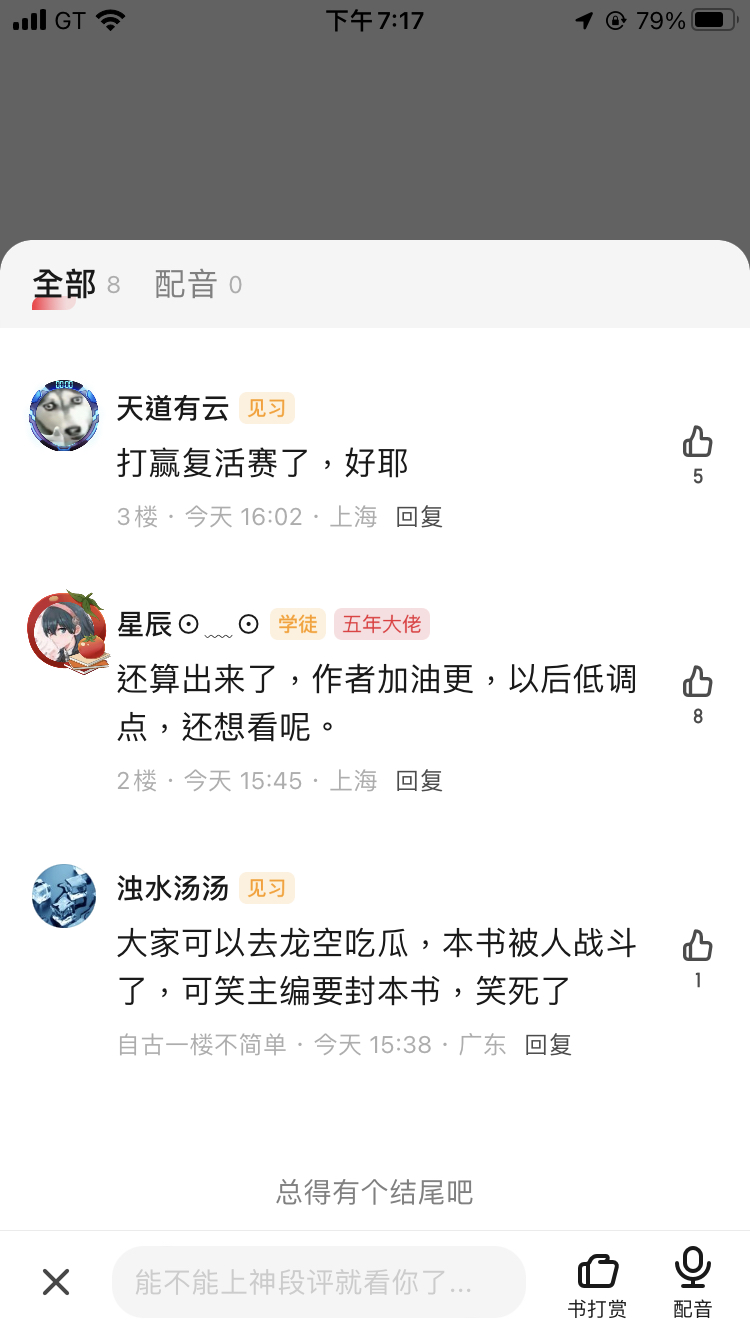Like 星辰's comment about 作者加油更
Image resolution: width=750 pixels, height=1334 pixels.
pyautogui.click(x=697, y=683)
